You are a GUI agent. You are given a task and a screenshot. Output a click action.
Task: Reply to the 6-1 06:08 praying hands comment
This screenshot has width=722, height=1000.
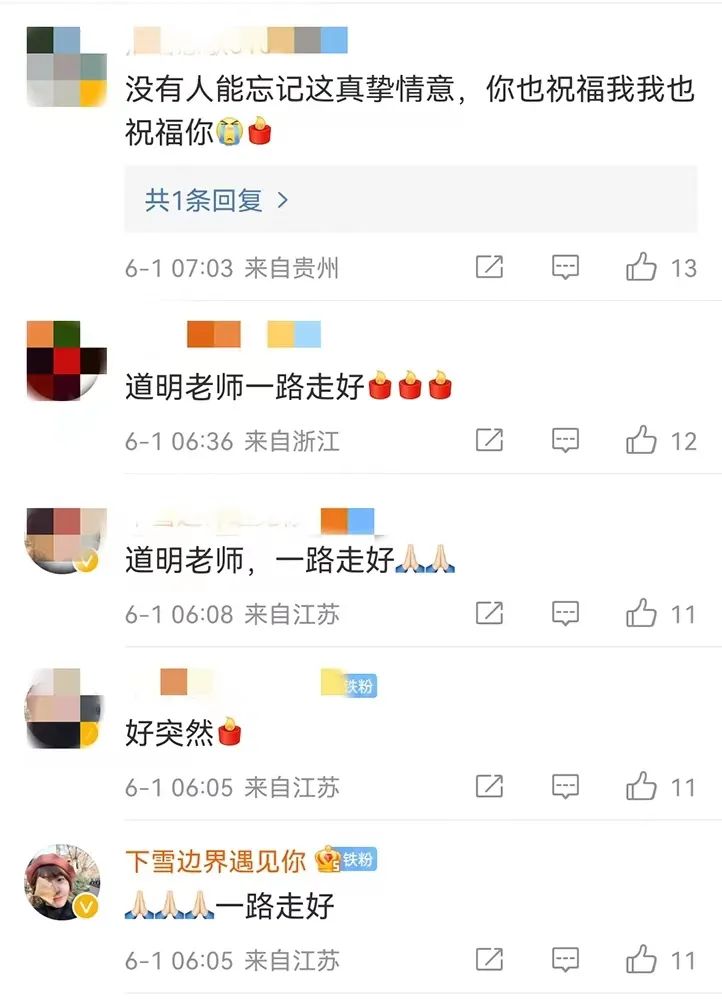click(x=566, y=613)
